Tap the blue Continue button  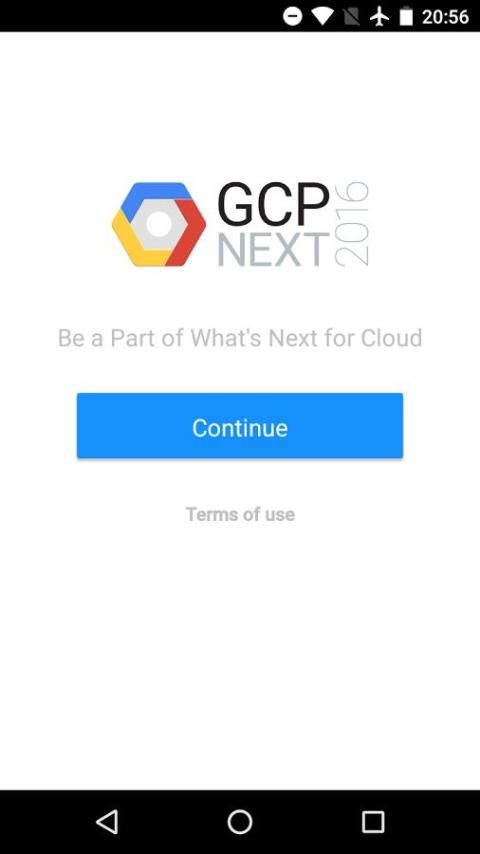coord(240,425)
